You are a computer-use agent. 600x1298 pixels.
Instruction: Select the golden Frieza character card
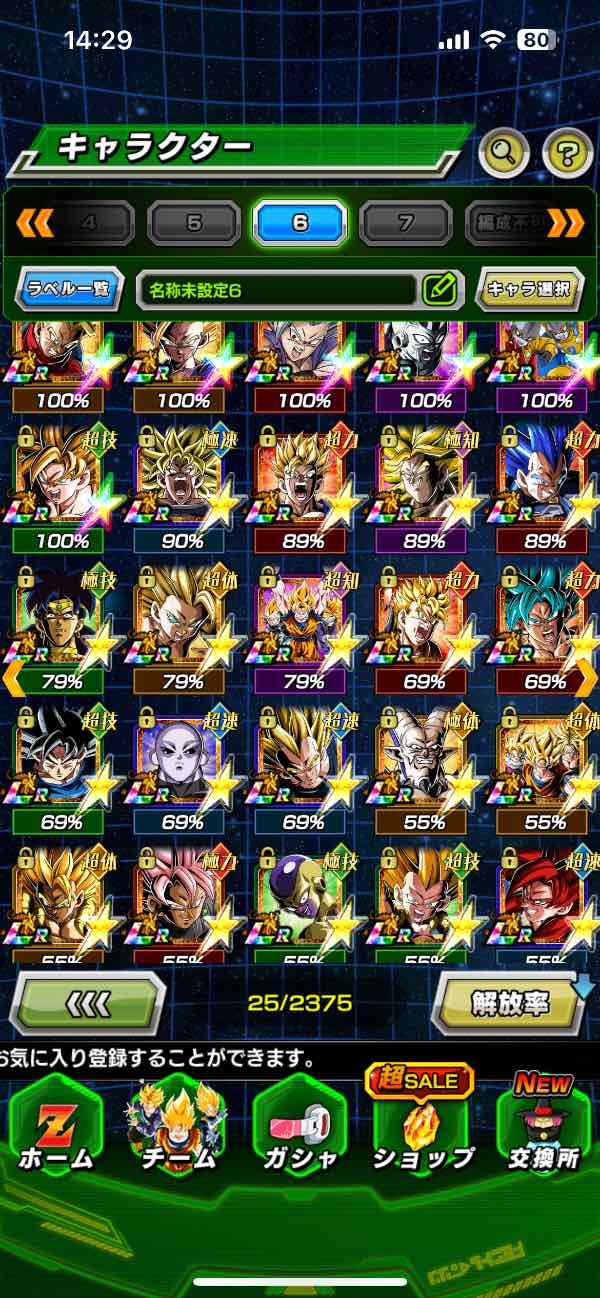click(x=304, y=900)
